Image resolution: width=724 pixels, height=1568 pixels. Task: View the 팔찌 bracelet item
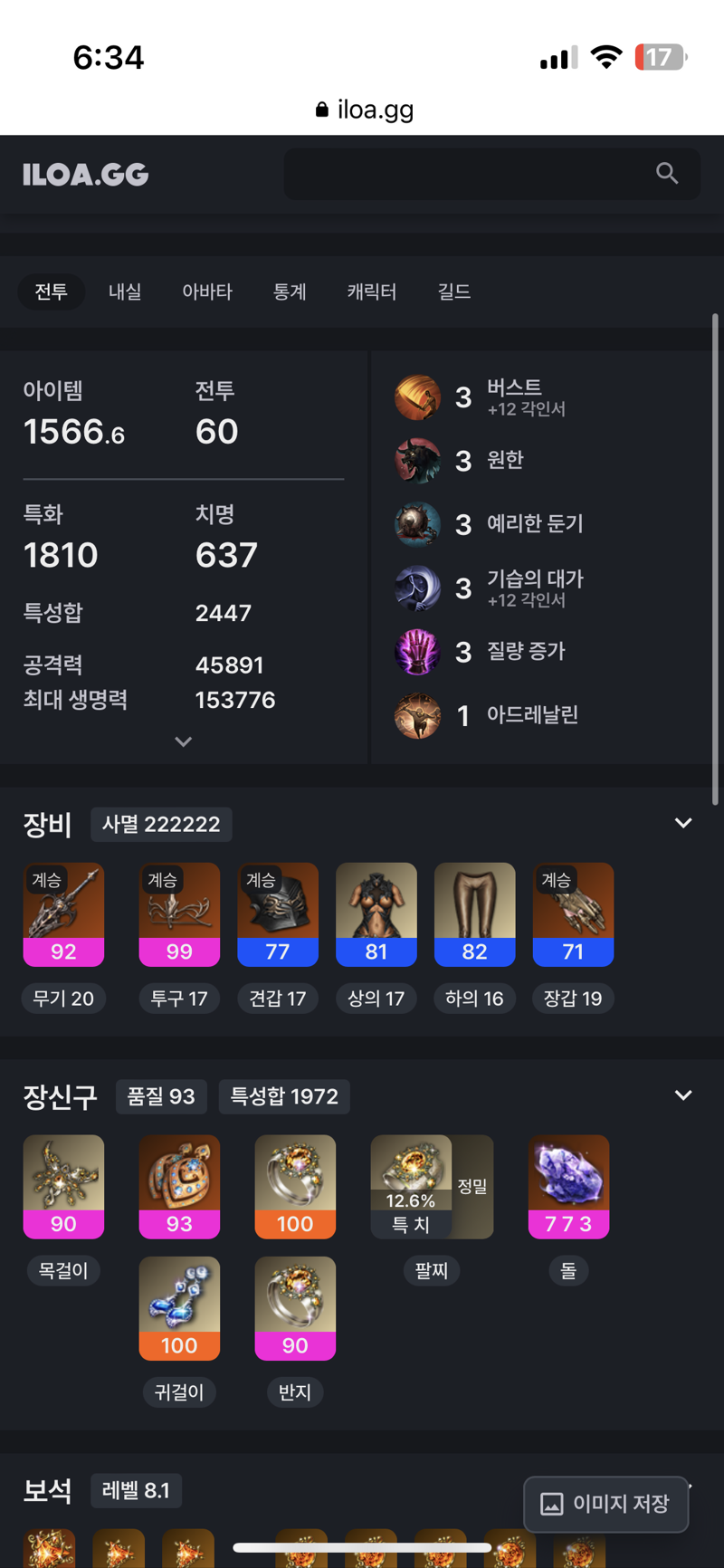pyautogui.click(x=431, y=1186)
